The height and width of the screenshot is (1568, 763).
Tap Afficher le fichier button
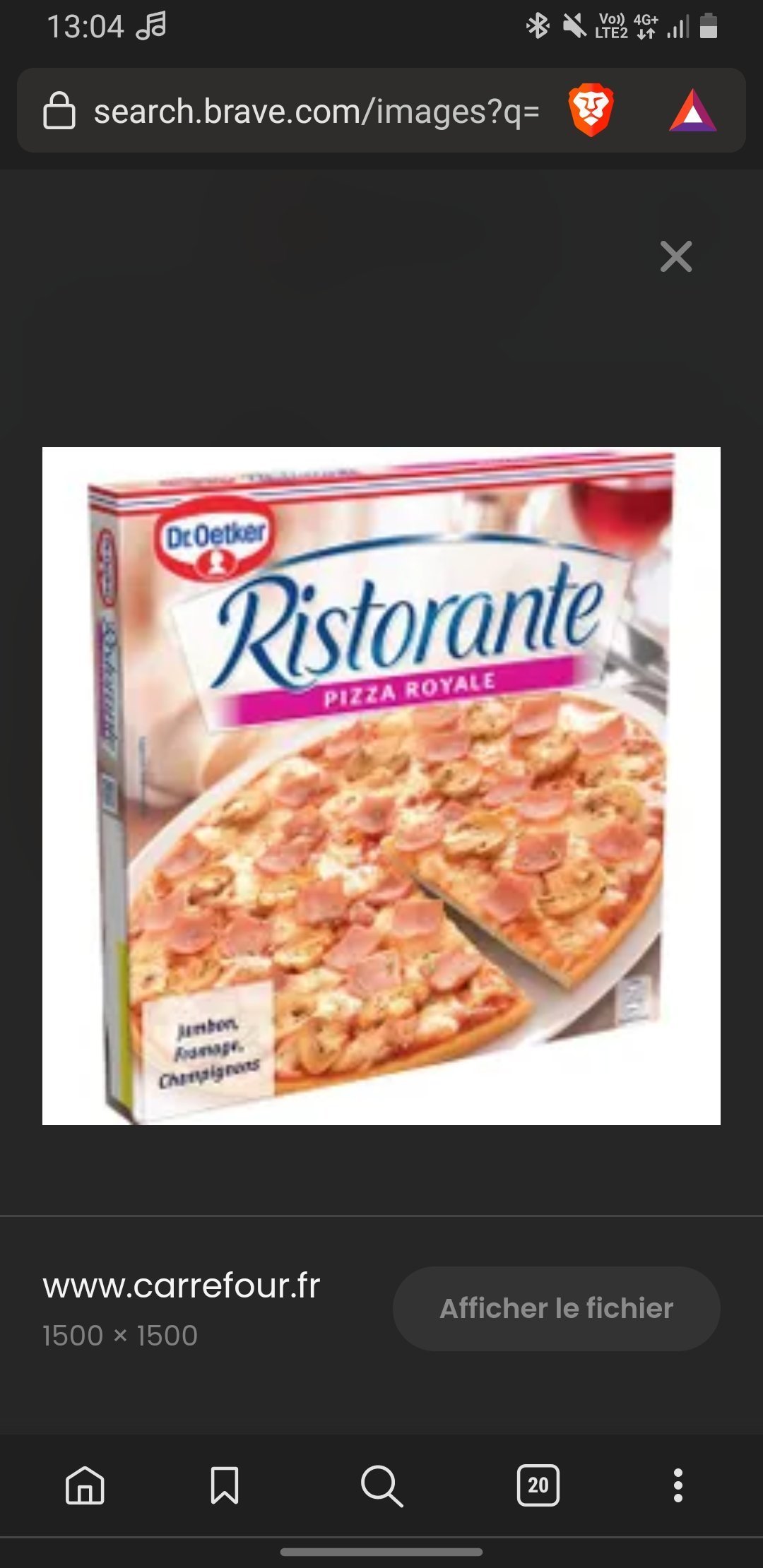point(556,1308)
